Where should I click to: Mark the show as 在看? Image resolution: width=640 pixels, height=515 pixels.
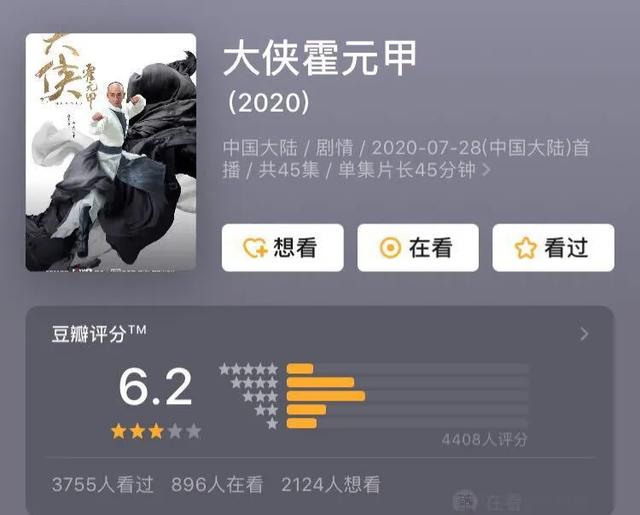click(417, 248)
